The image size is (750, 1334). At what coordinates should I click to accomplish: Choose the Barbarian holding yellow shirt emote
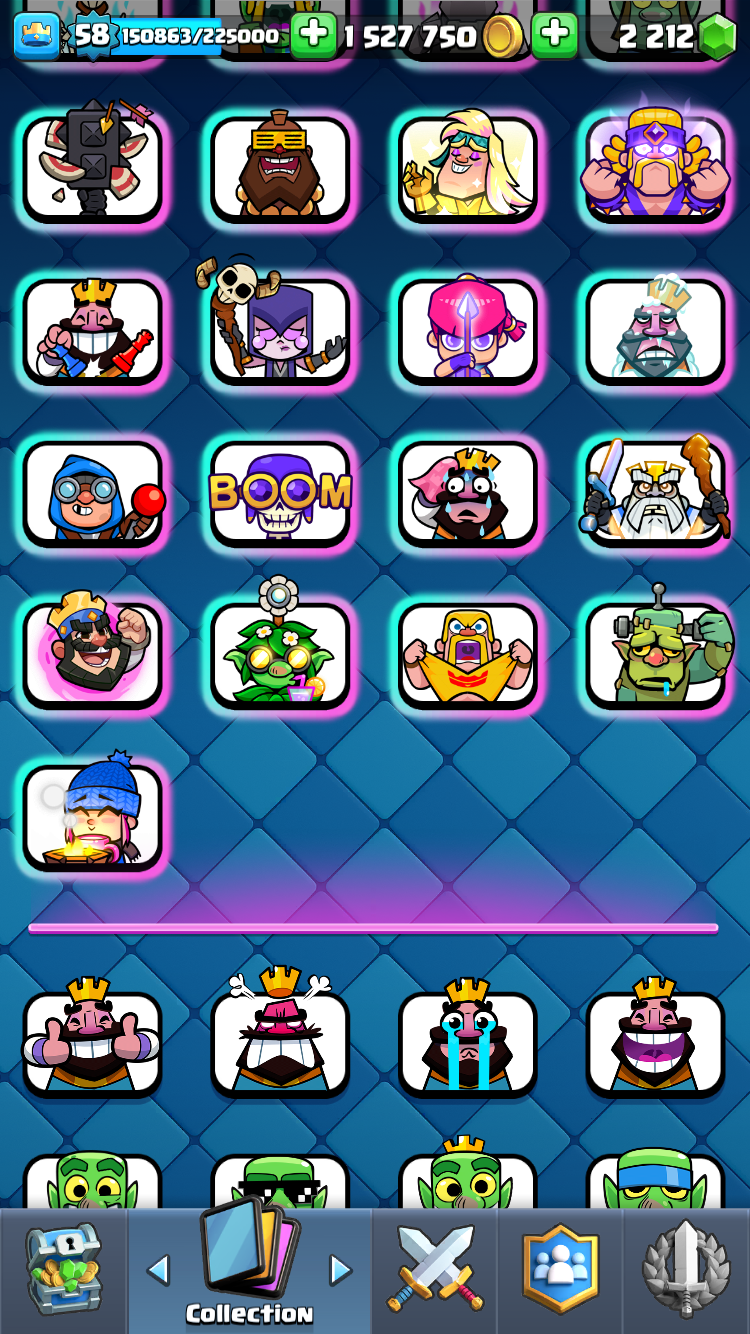click(467, 655)
